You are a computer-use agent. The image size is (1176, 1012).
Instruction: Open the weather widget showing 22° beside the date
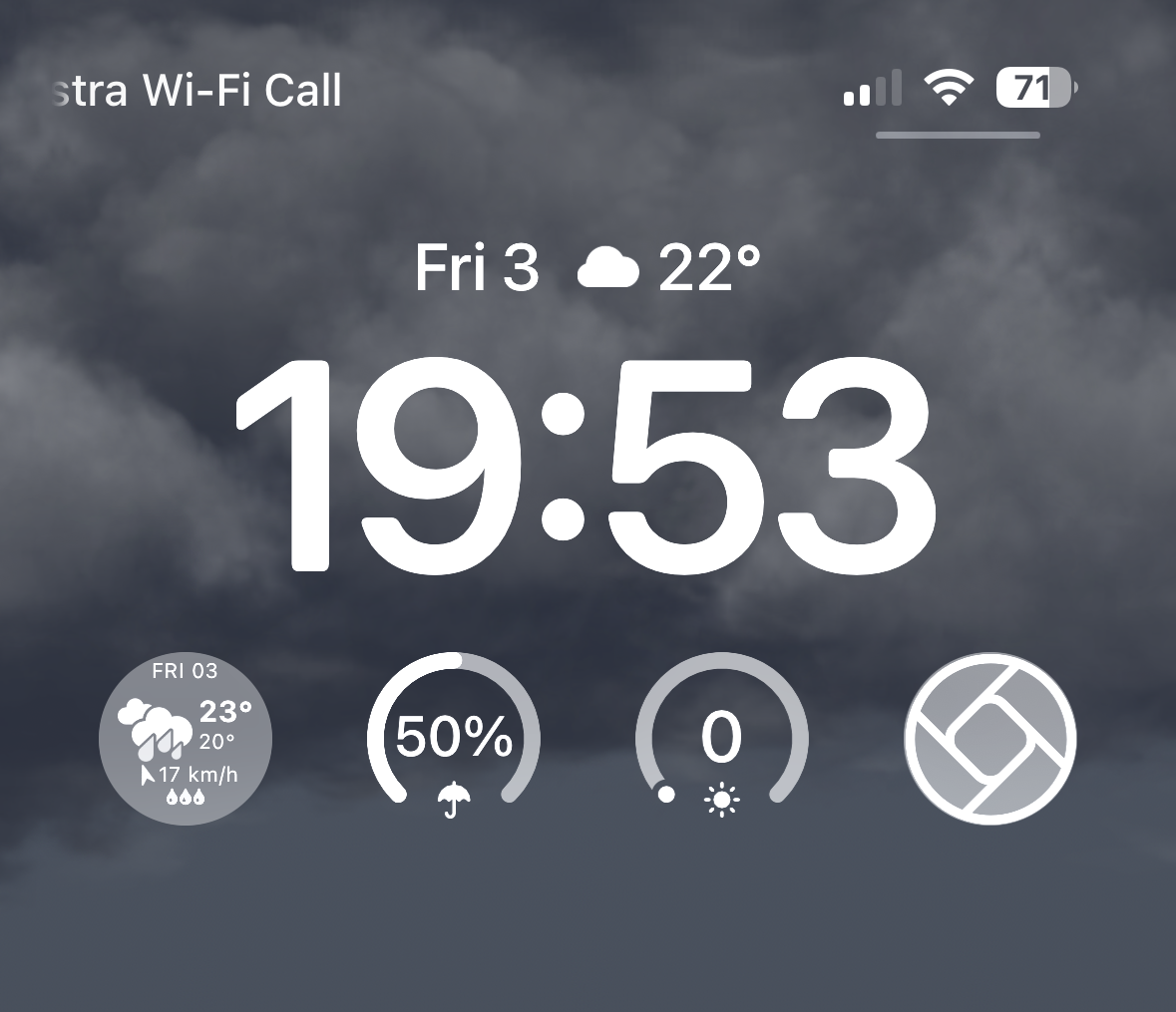pos(670,267)
